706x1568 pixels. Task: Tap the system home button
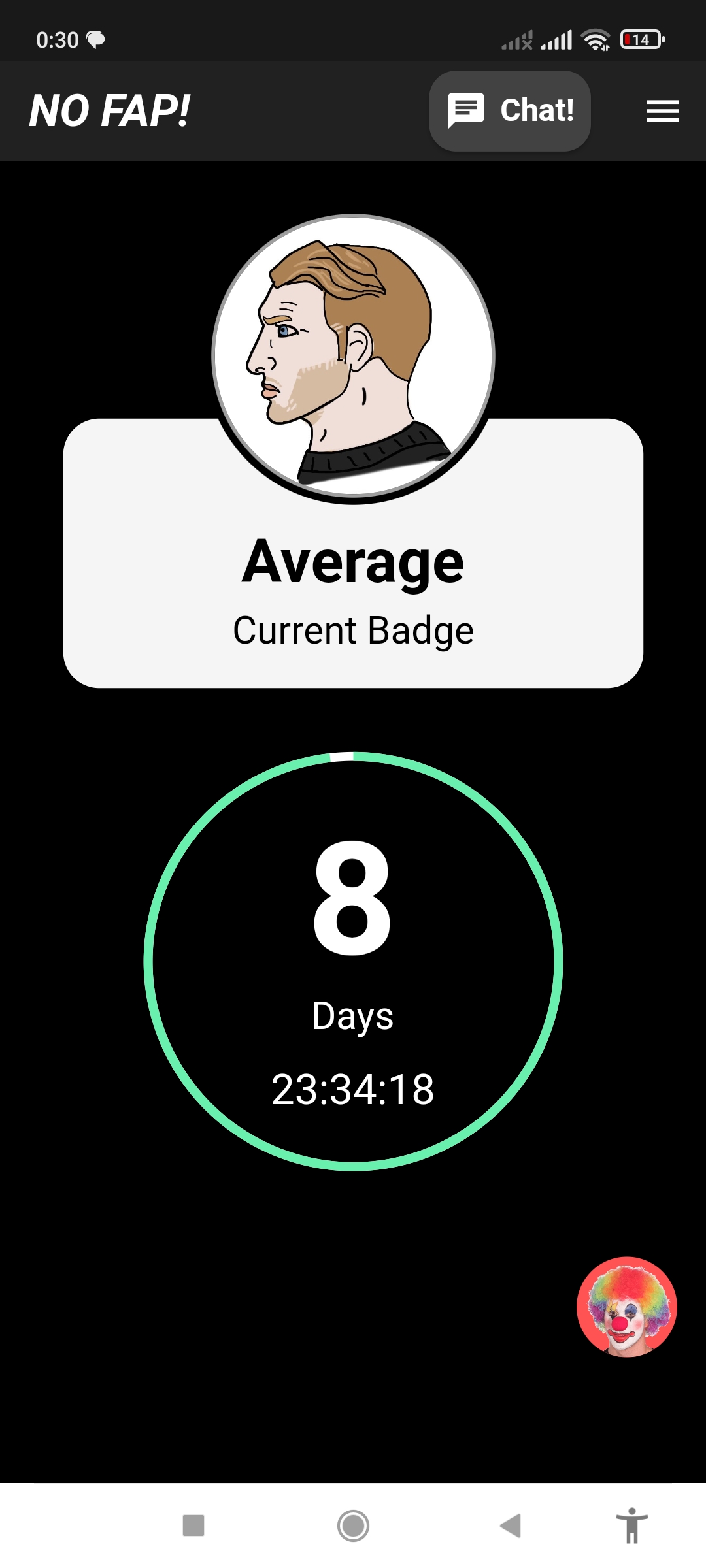pyautogui.click(x=353, y=1526)
